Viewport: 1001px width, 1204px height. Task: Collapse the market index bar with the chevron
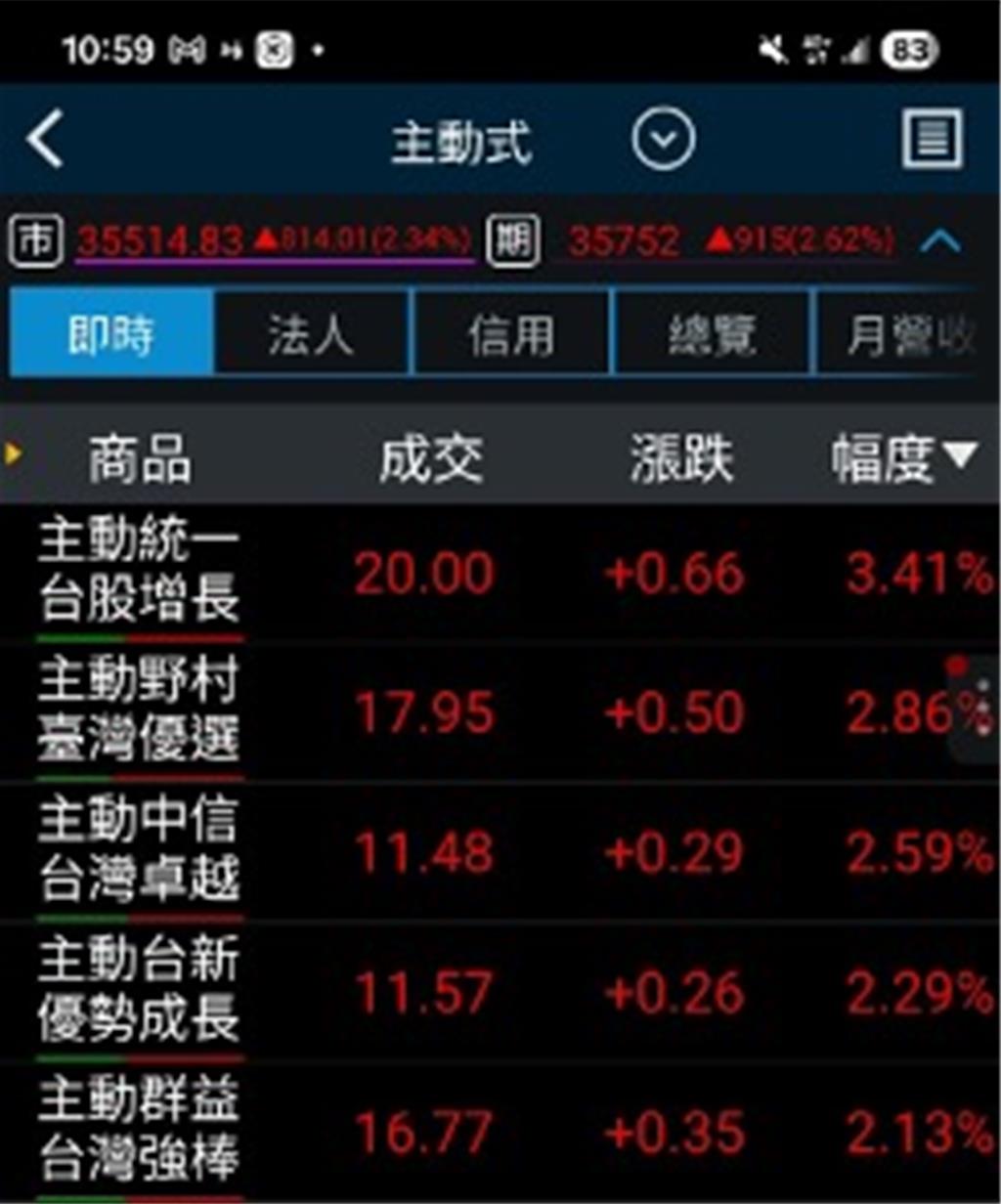[940, 240]
